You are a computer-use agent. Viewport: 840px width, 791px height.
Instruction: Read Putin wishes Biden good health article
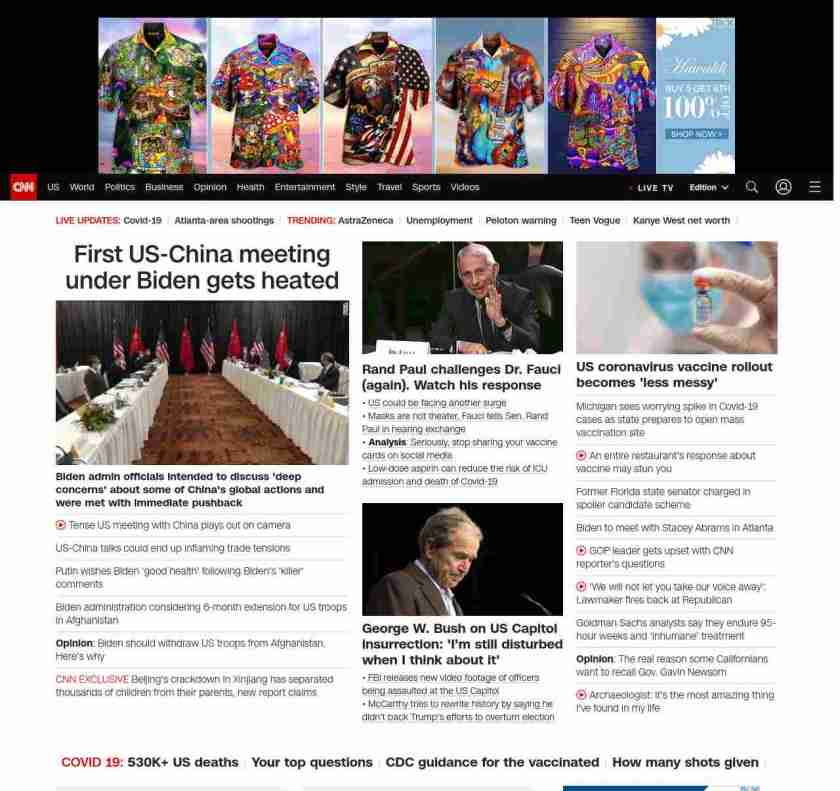[179, 577]
